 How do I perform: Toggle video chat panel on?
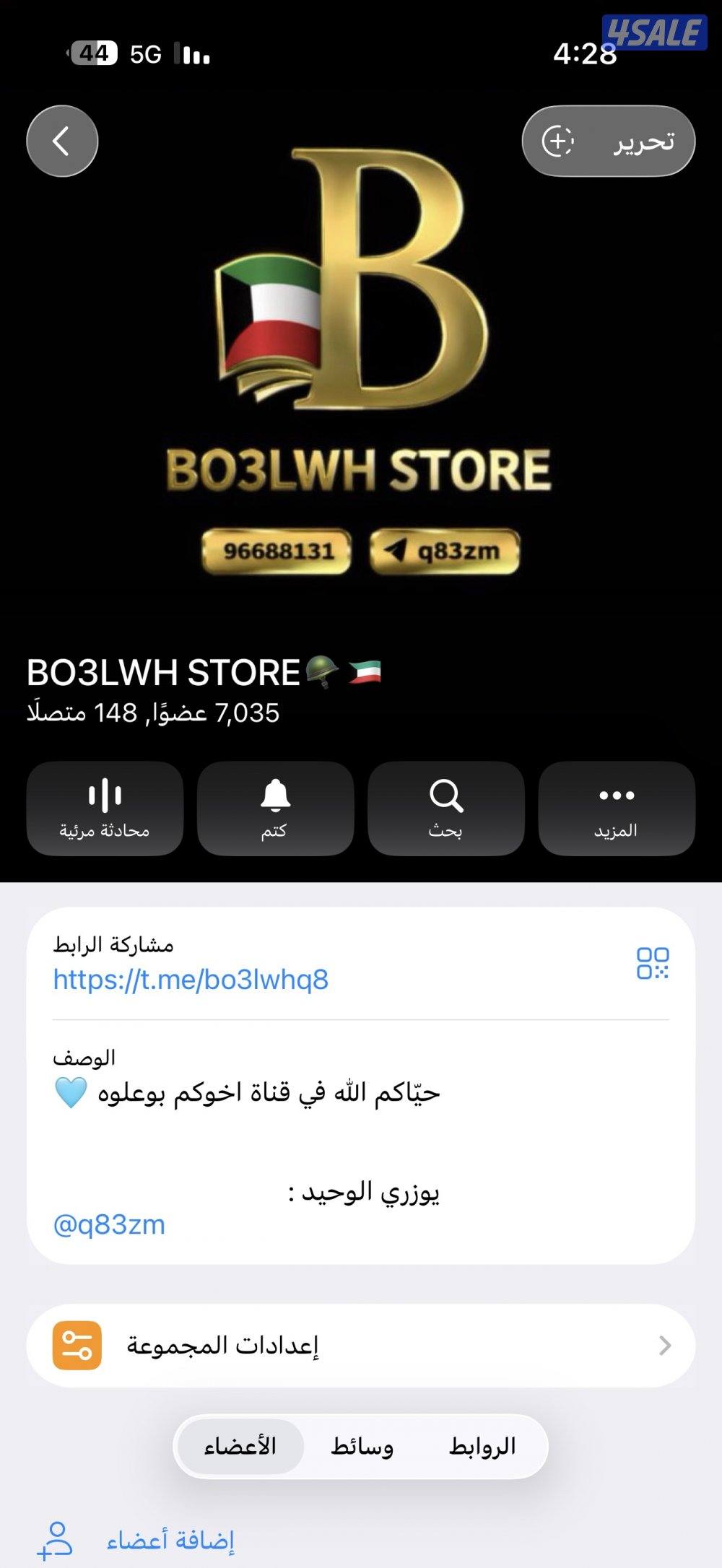105,796
